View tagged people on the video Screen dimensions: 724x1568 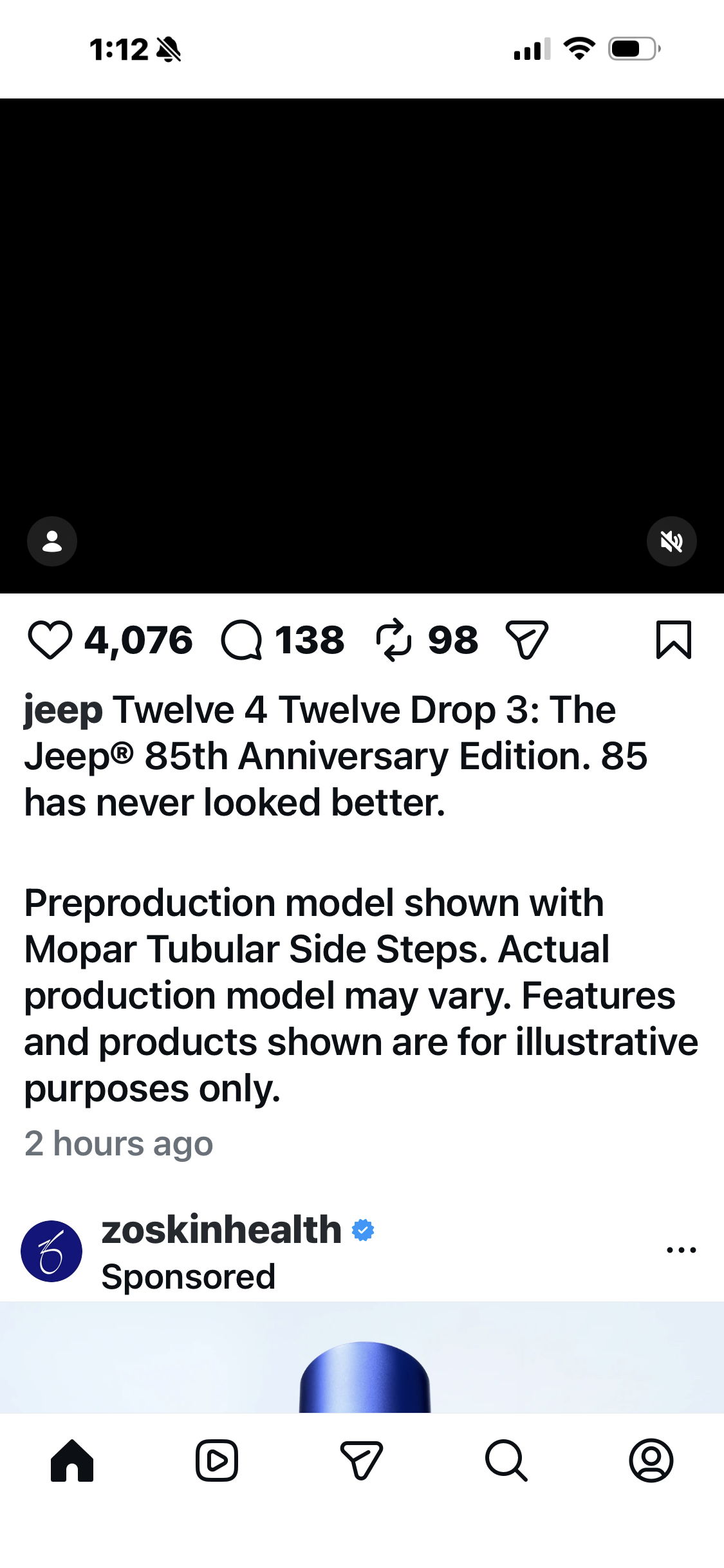[52, 541]
